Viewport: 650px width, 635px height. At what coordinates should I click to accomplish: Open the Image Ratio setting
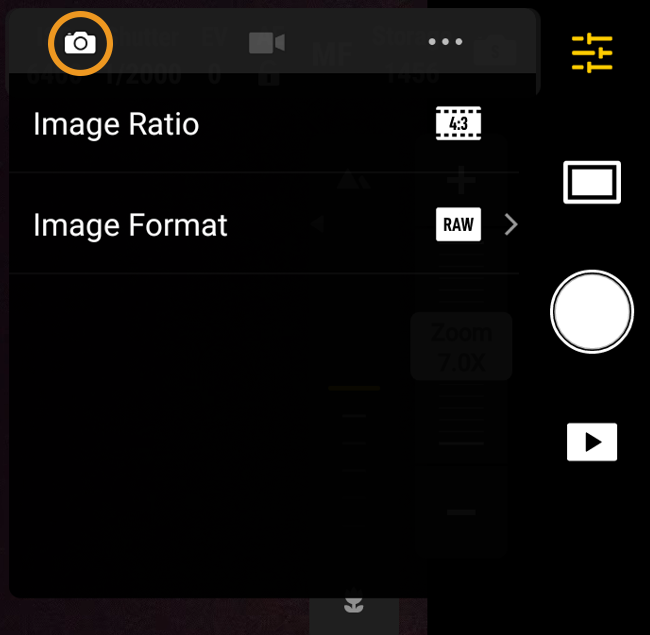264,124
